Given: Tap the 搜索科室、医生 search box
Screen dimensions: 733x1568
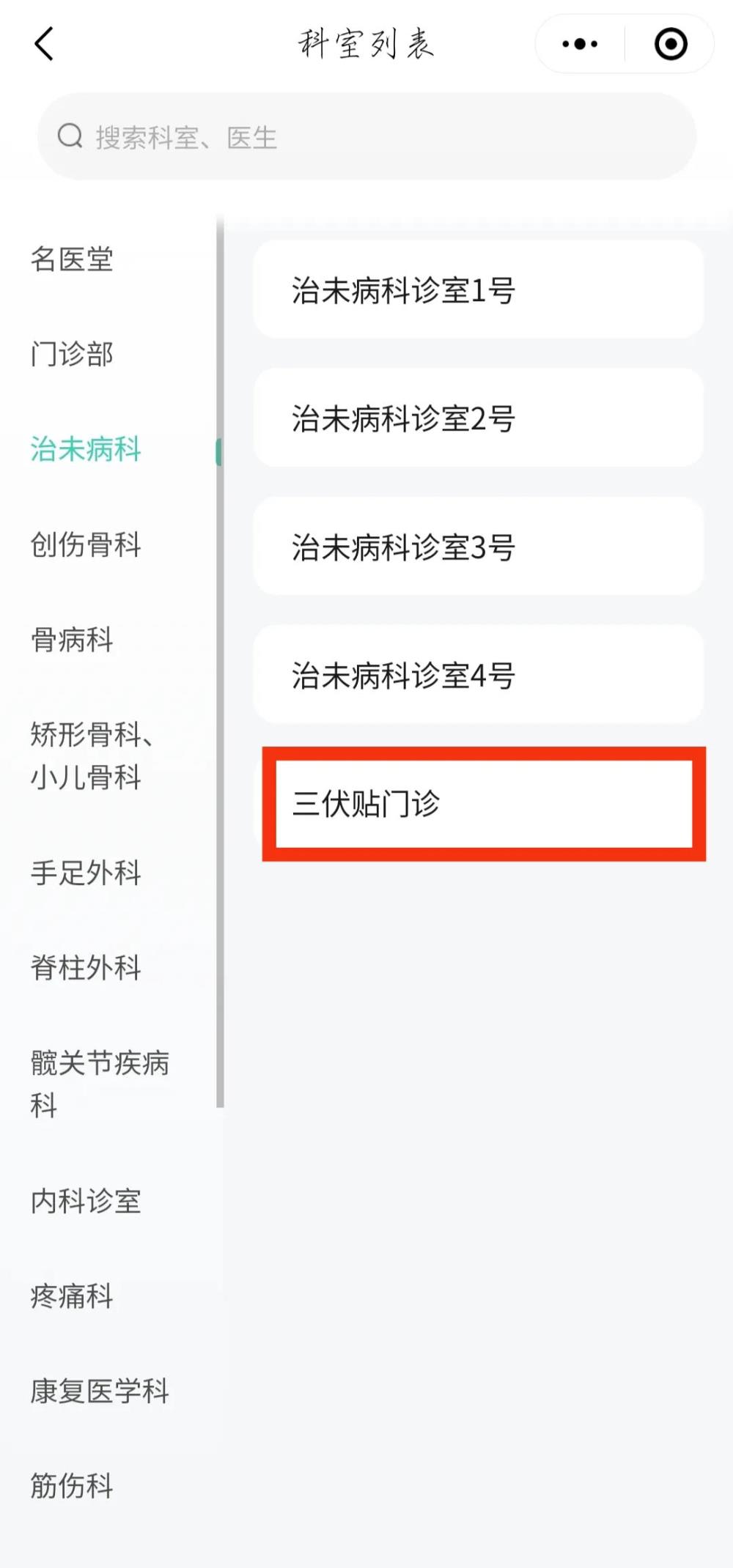Looking at the screenshot, I should point(366,137).
